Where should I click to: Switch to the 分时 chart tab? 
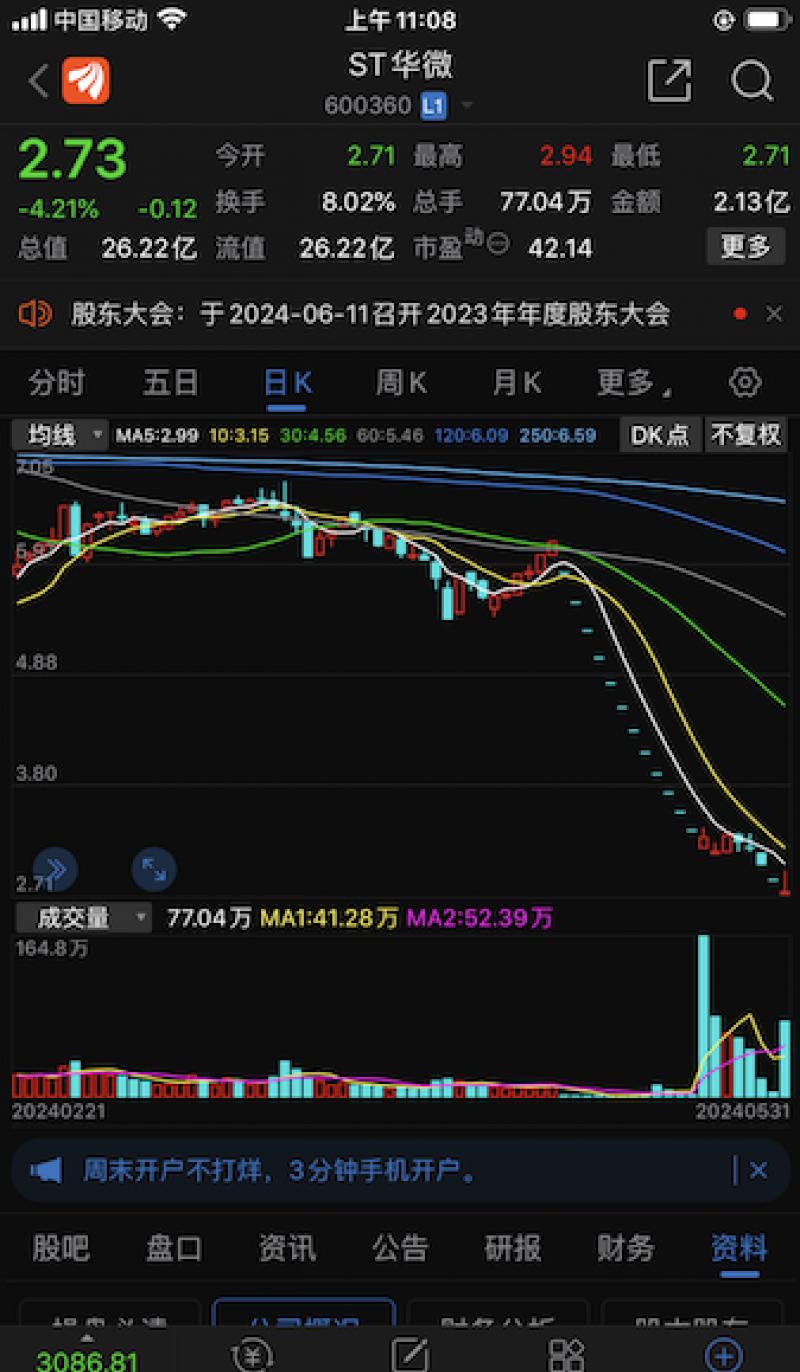coord(57,382)
